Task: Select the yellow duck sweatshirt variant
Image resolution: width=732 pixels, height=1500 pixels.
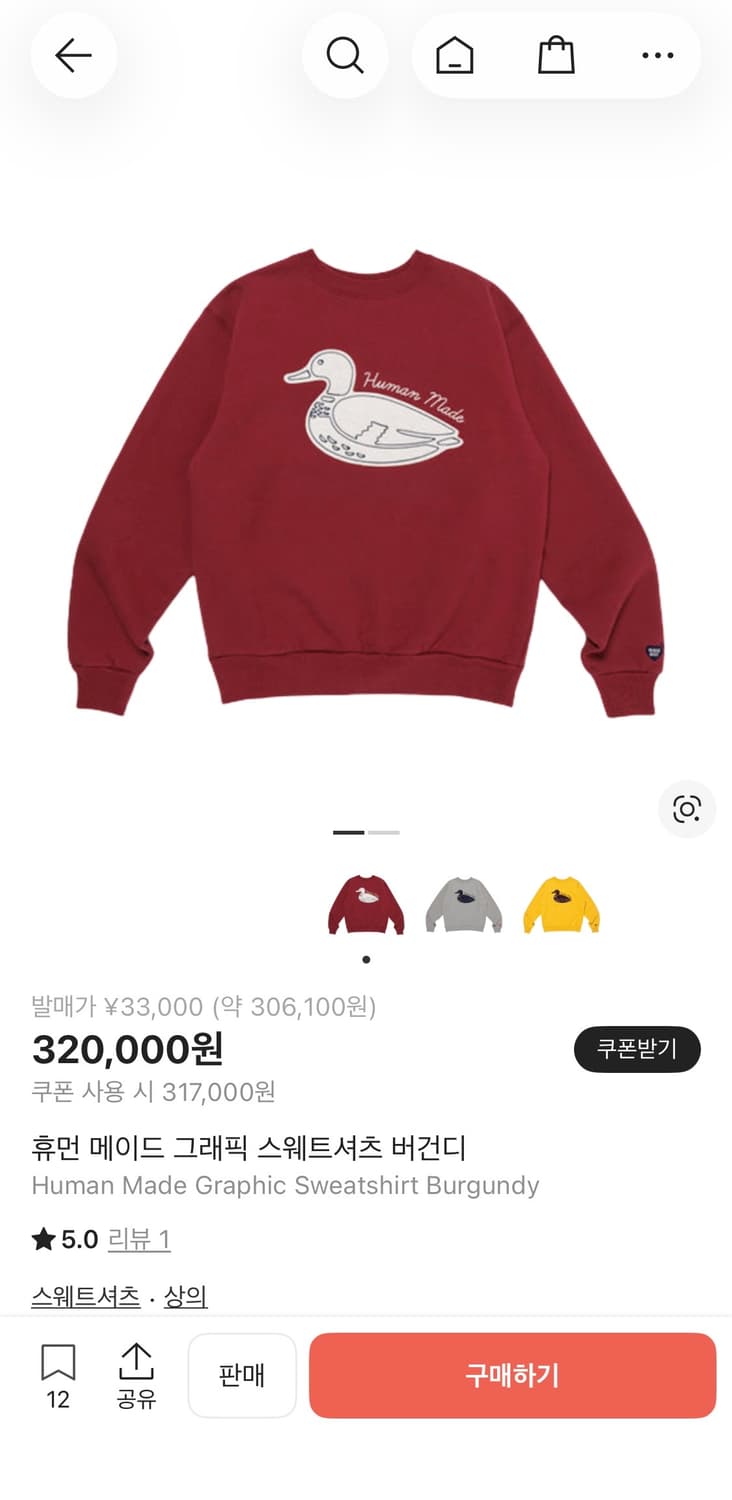Action: (561, 901)
